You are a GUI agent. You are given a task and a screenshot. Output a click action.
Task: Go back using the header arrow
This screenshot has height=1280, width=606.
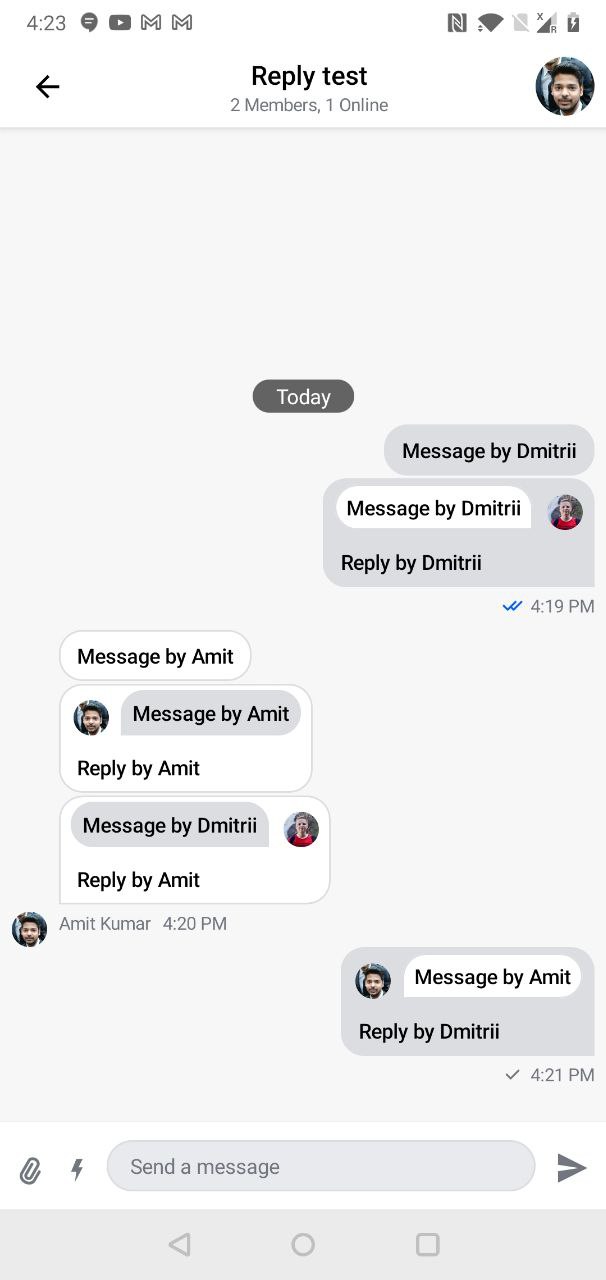[x=47, y=87]
